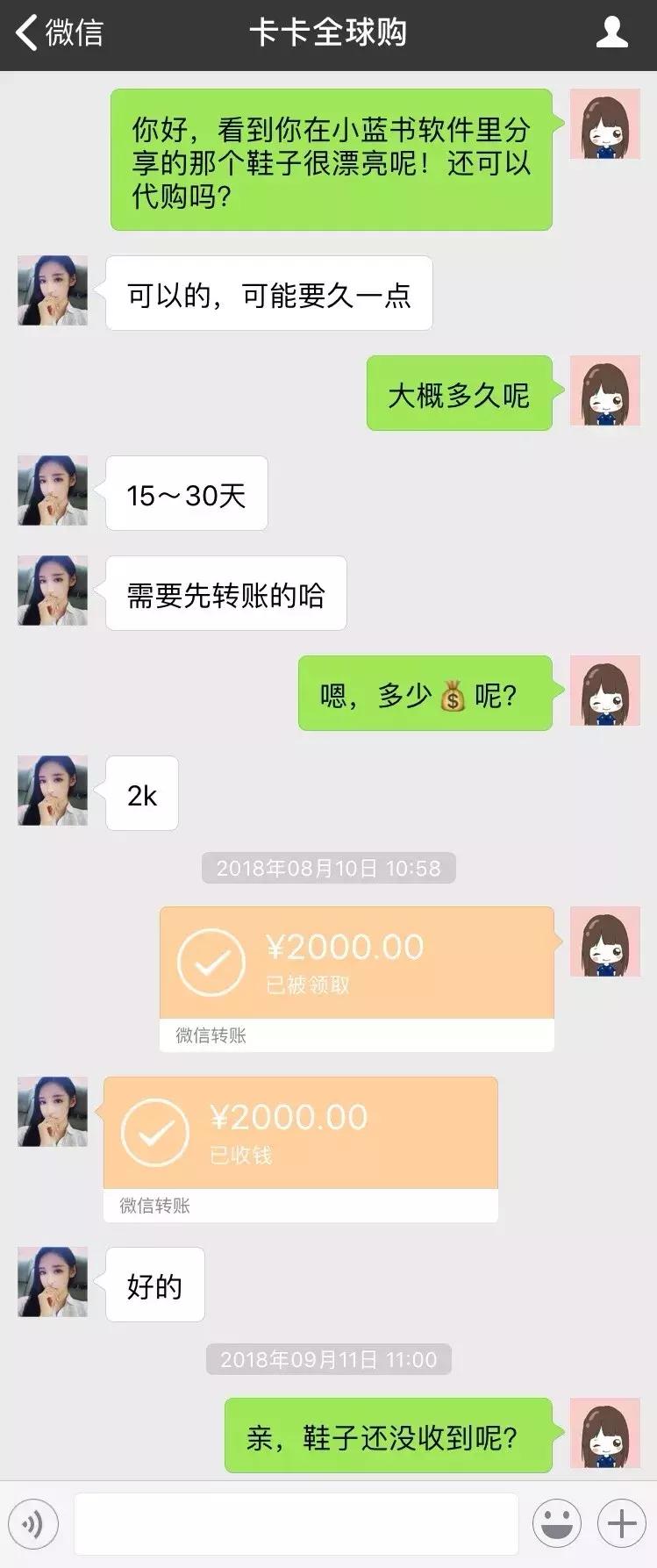Tap the timestamp 2018年08月10日 10:58

point(327,870)
